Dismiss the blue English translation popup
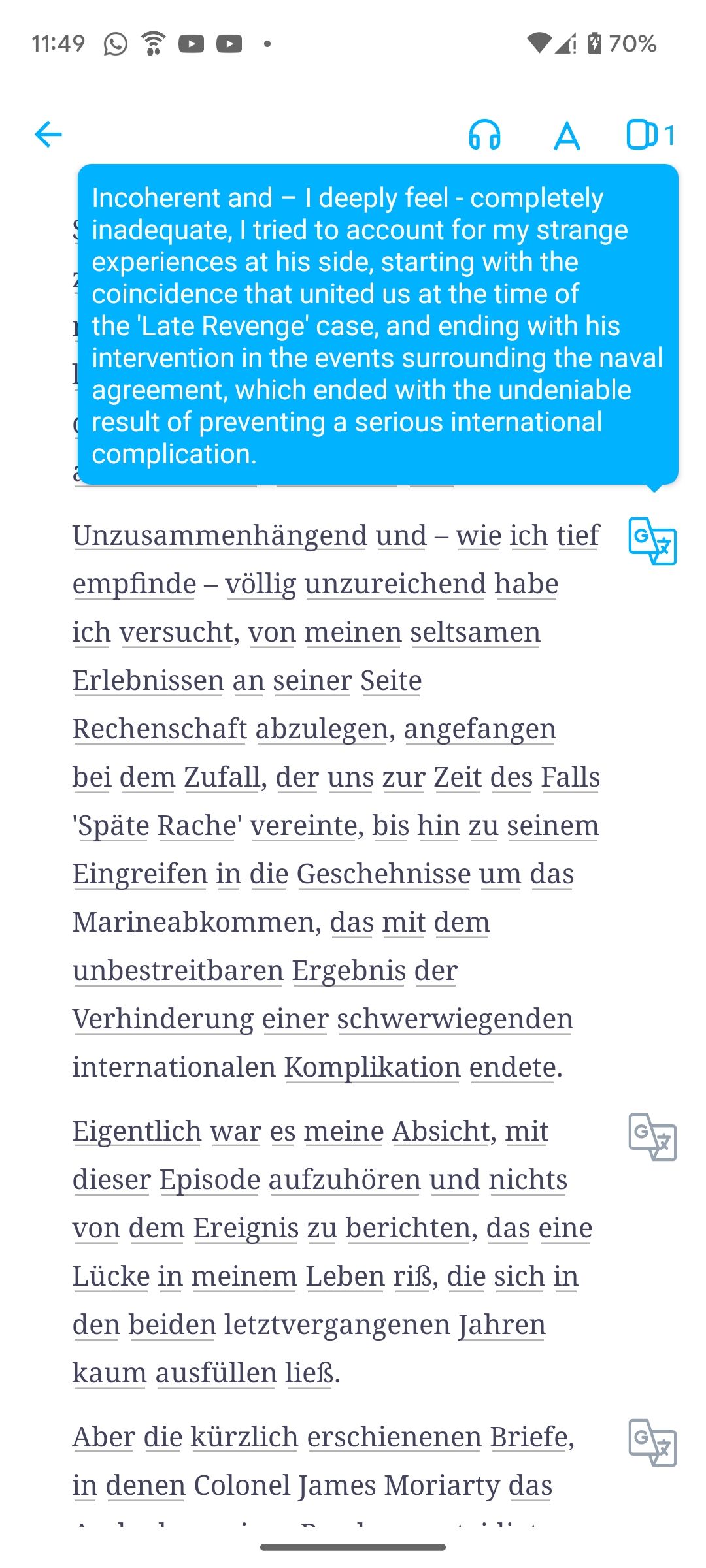The width and height of the screenshot is (706, 1568). [x=378, y=323]
